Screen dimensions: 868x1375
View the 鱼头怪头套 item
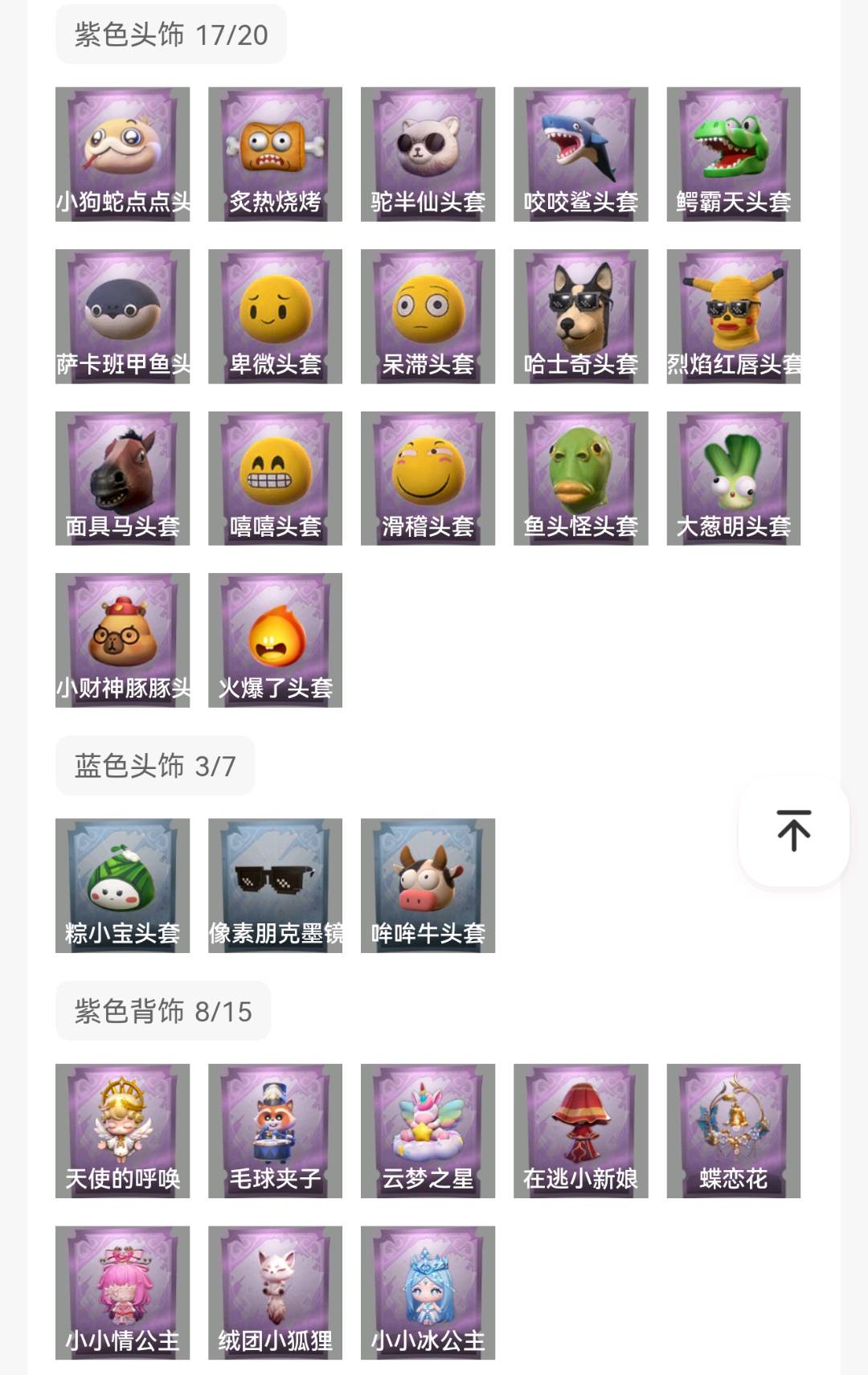pyautogui.click(x=580, y=479)
